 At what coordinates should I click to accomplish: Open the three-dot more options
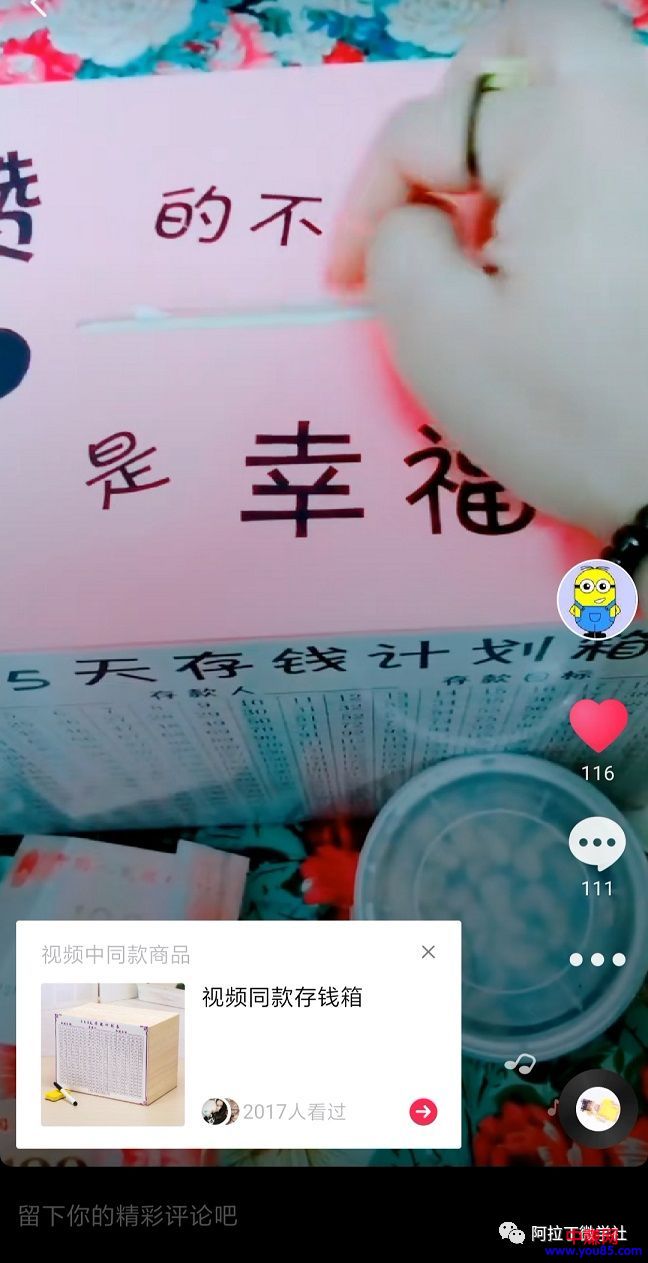pyautogui.click(x=597, y=960)
